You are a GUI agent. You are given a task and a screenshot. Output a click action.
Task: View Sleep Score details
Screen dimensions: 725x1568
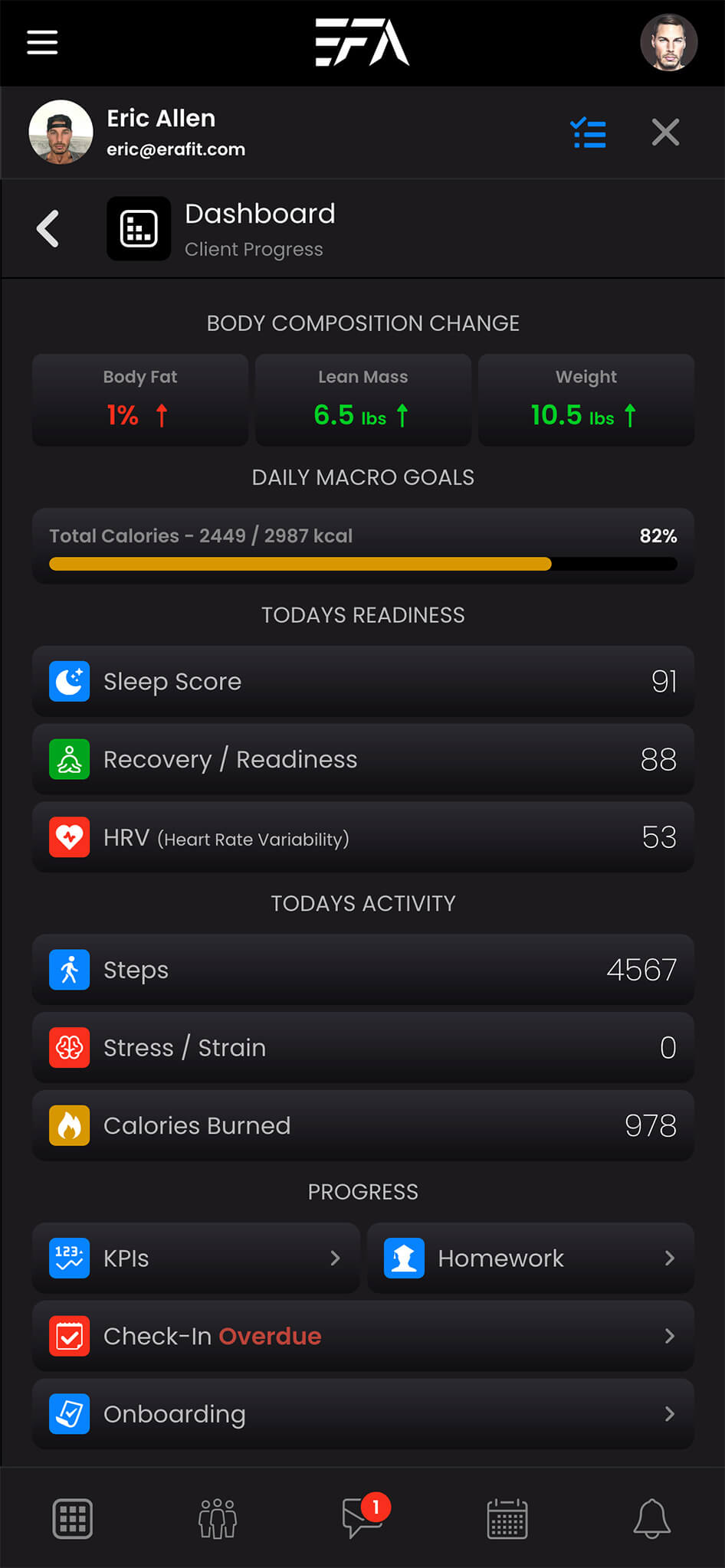(x=363, y=682)
